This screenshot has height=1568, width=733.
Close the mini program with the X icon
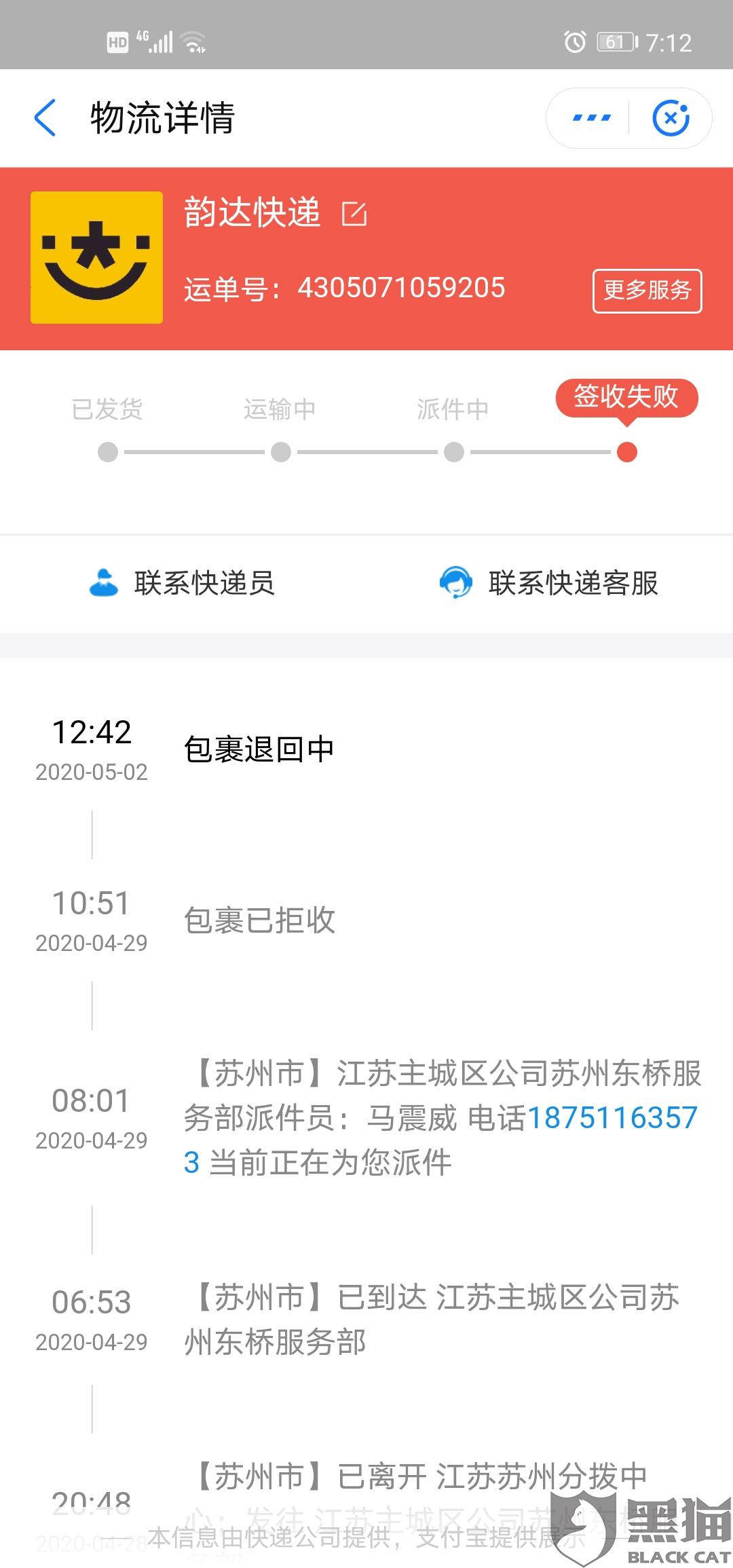(x=671, y=118)
